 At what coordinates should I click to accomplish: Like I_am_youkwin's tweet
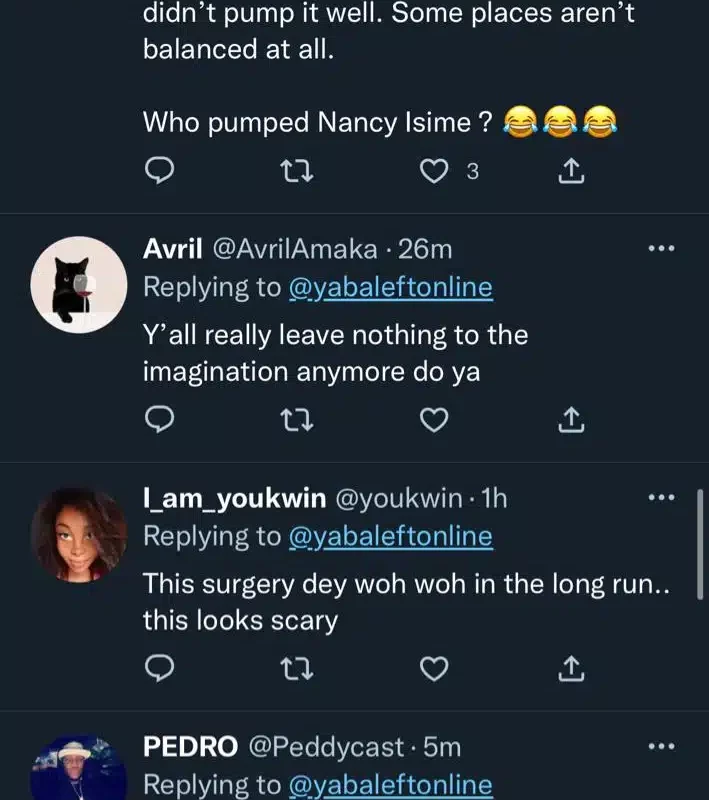tap(433, 667)
